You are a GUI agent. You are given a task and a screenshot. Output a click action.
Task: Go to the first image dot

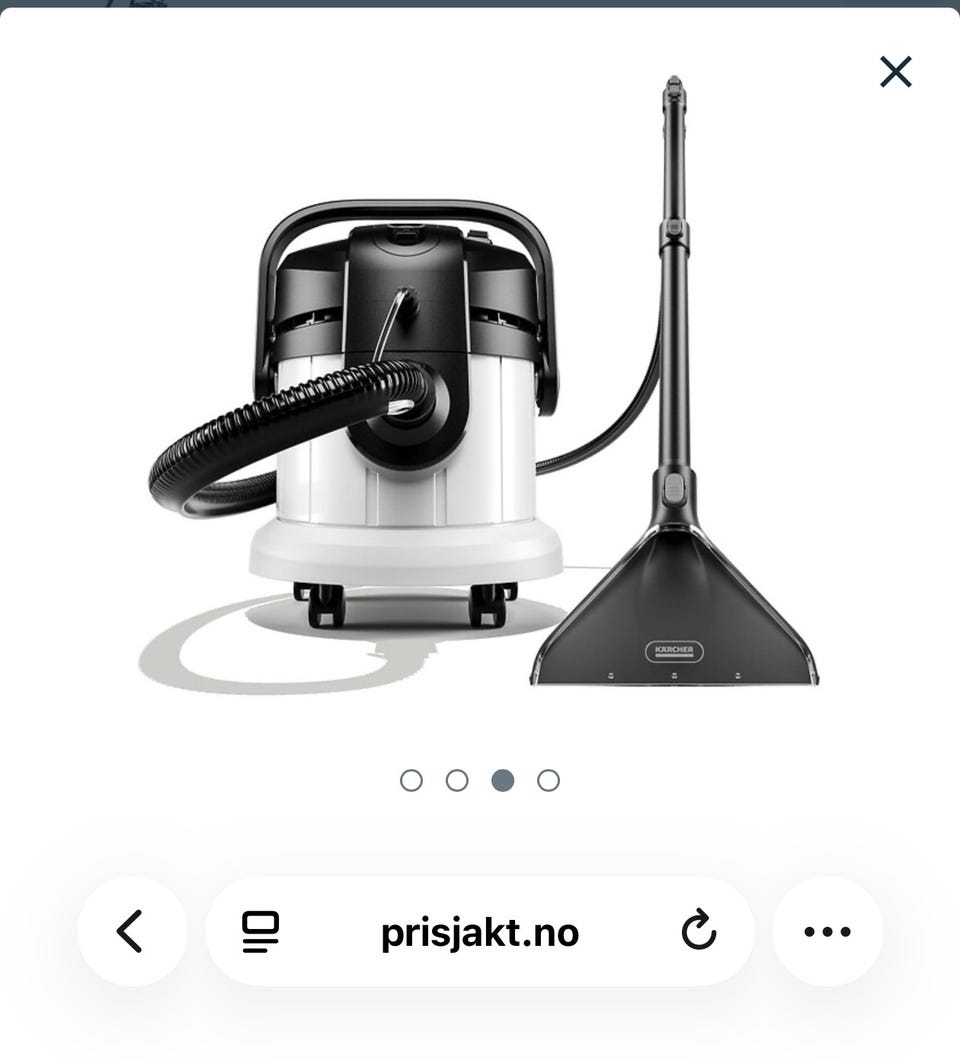411,780
